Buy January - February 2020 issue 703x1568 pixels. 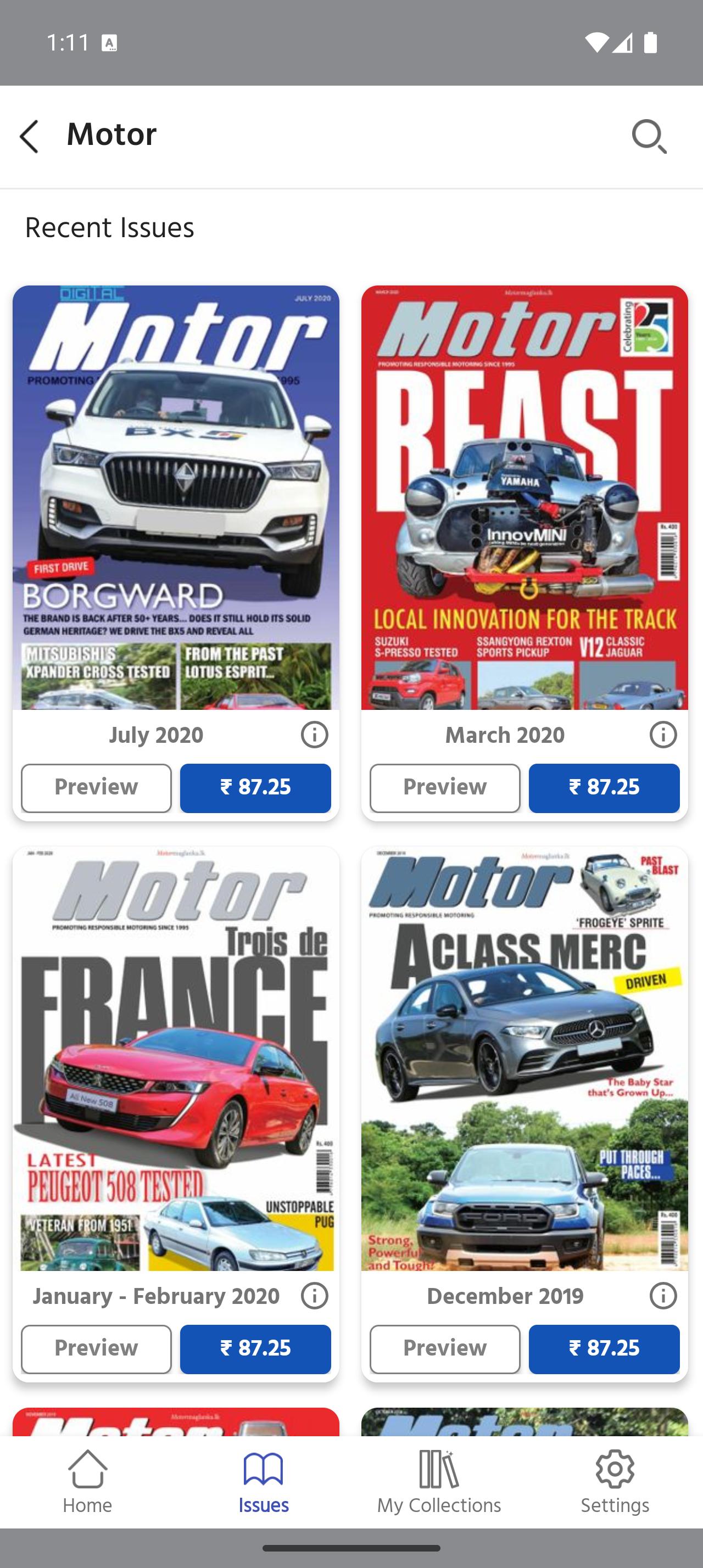point(255,1349)
